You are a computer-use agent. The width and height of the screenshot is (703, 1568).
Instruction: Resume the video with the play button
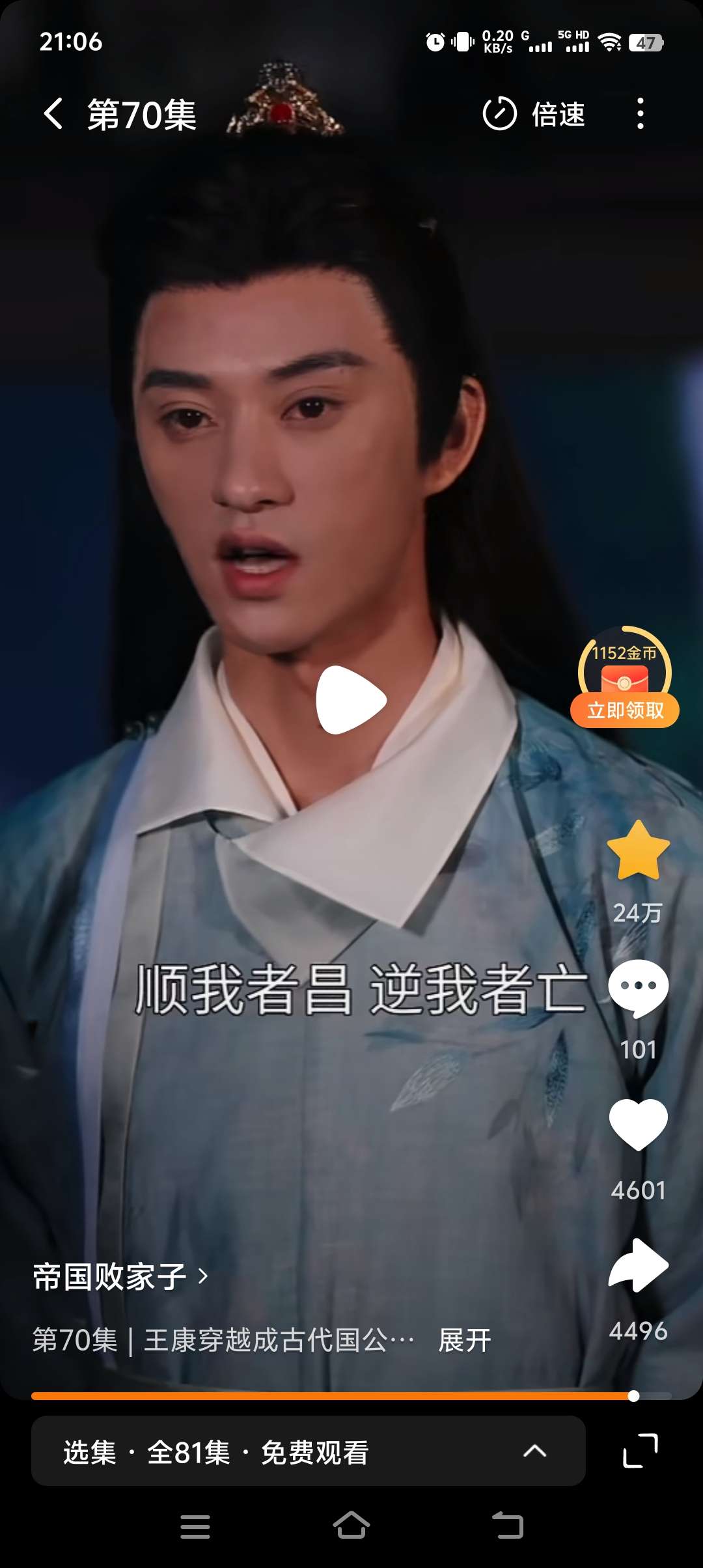[x=351, y=700]
